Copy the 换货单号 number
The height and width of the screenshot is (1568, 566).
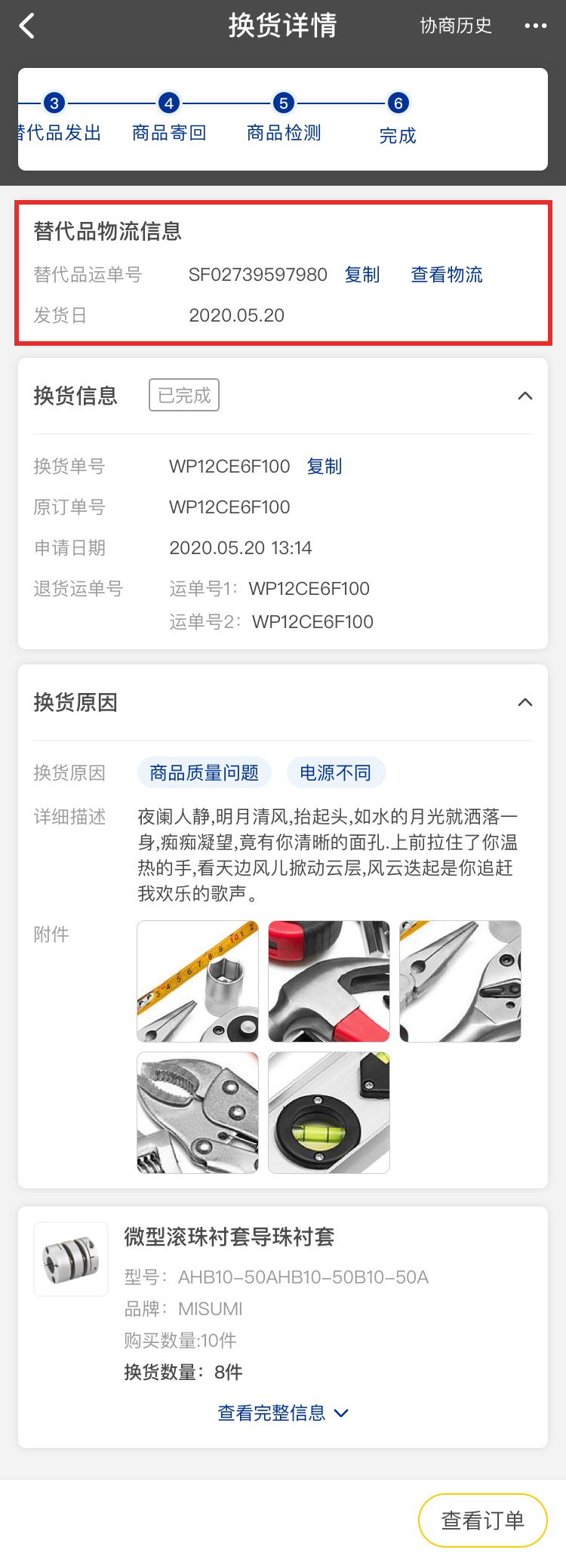[x=324, y=467]
